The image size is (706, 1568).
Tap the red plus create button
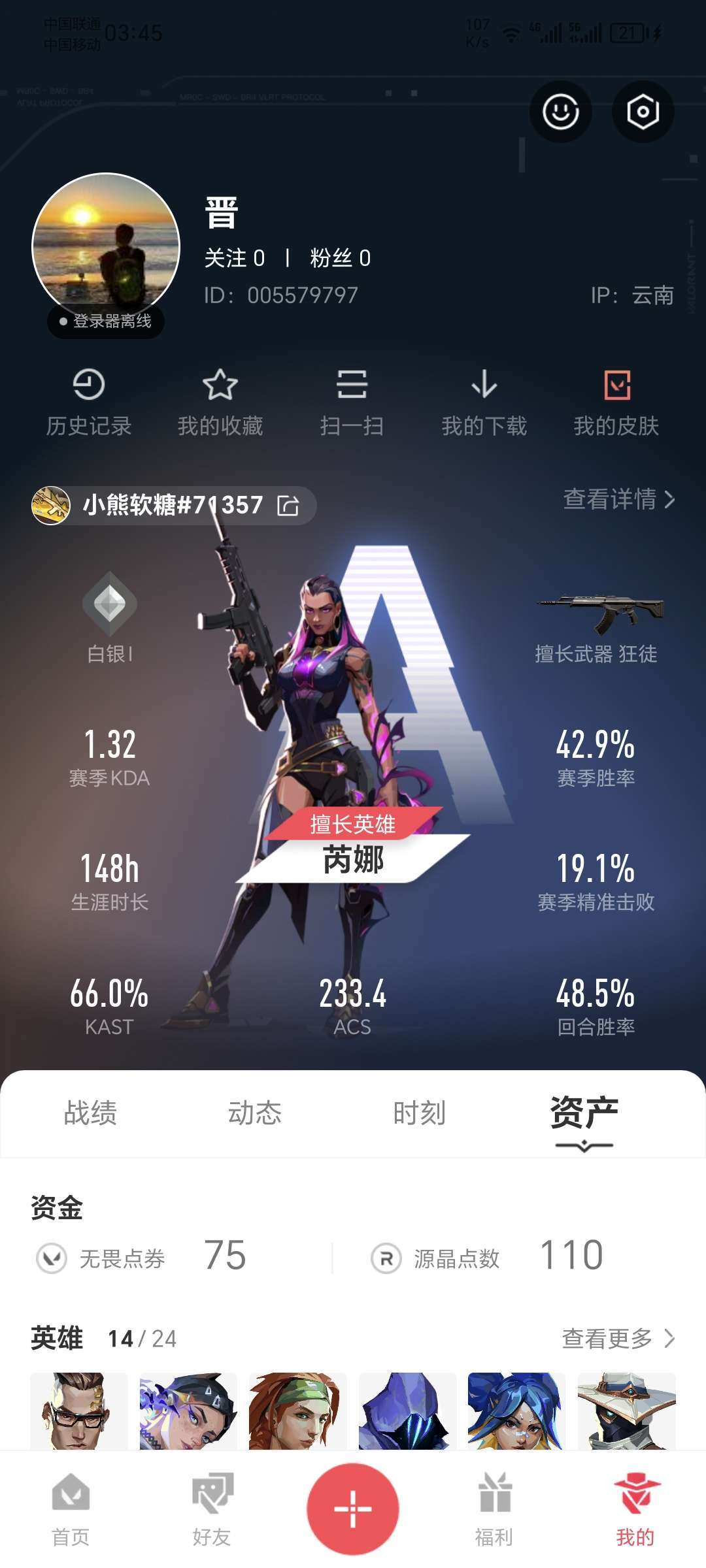coord(353,1509)
